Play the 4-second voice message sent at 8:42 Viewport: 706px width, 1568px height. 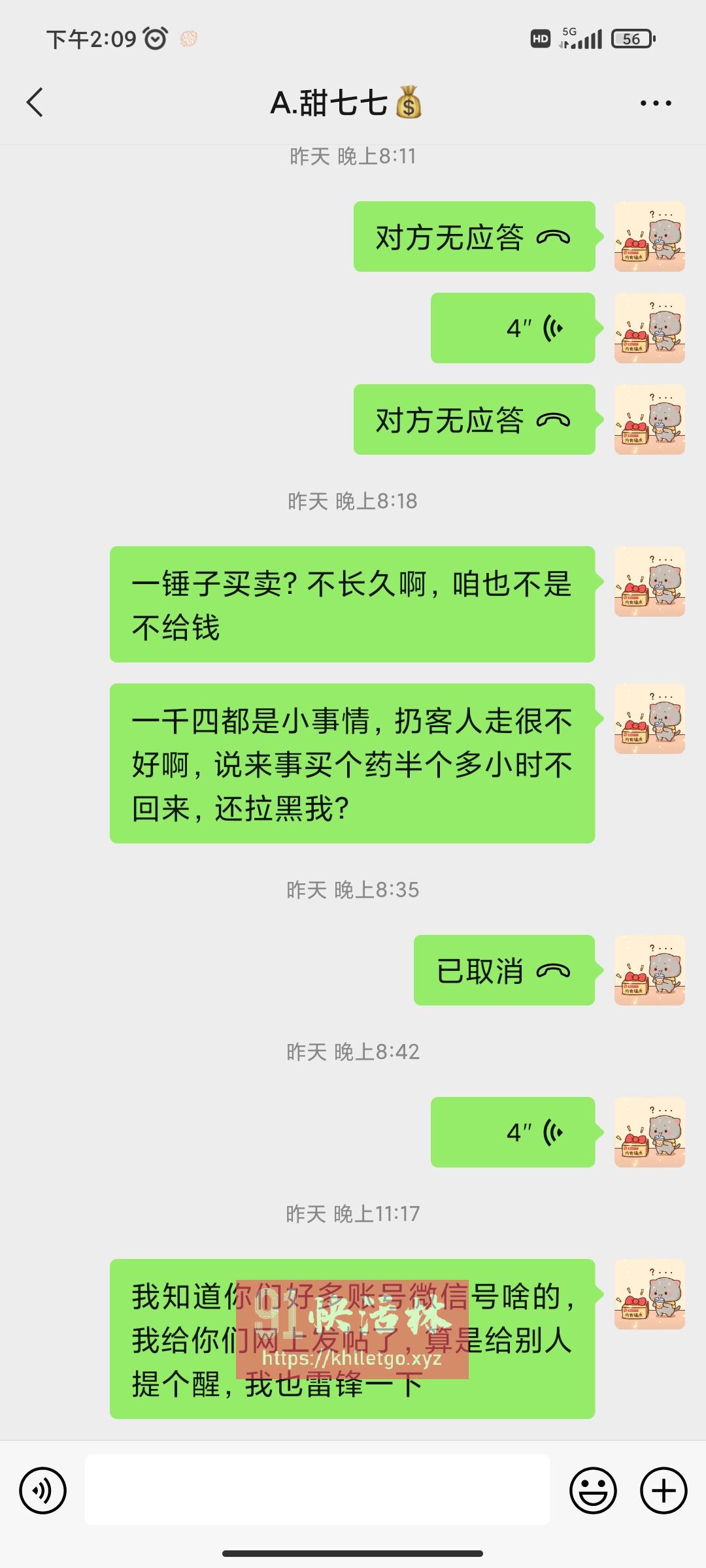513,1132
